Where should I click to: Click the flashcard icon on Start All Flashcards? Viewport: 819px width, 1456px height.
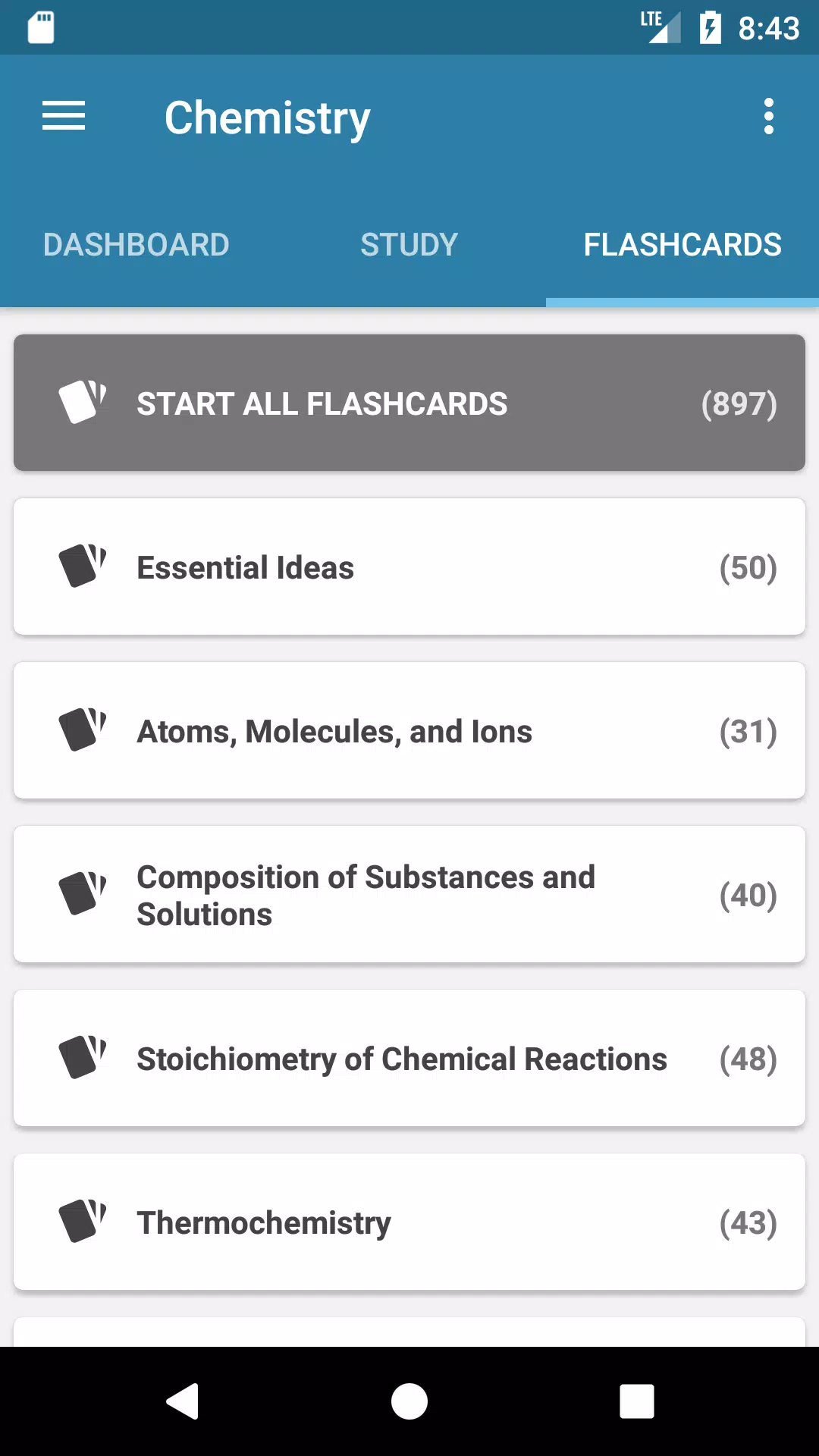point(83,402)
